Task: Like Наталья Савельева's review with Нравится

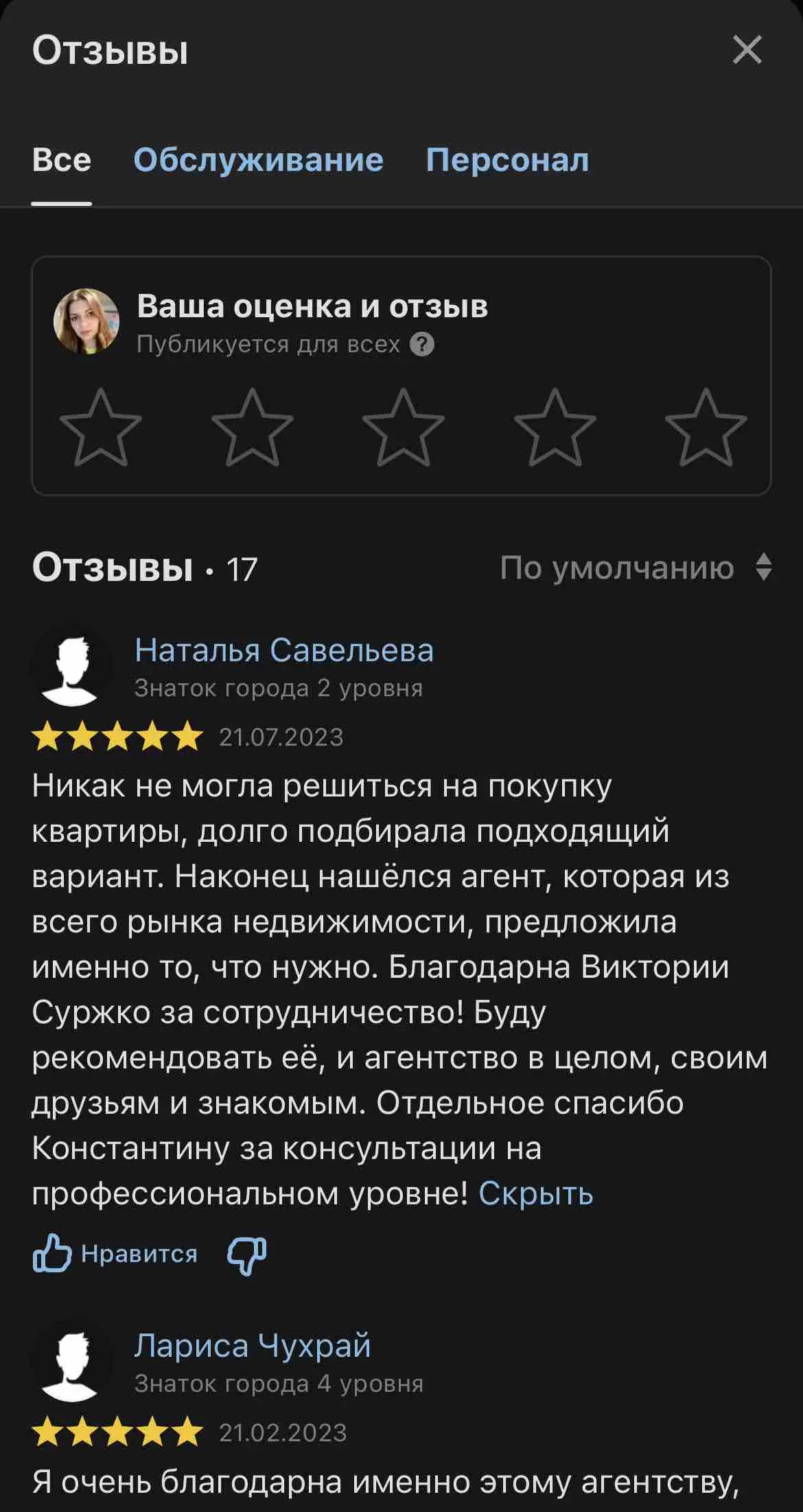Action: pyautogui.click(x=115, y=1253)
